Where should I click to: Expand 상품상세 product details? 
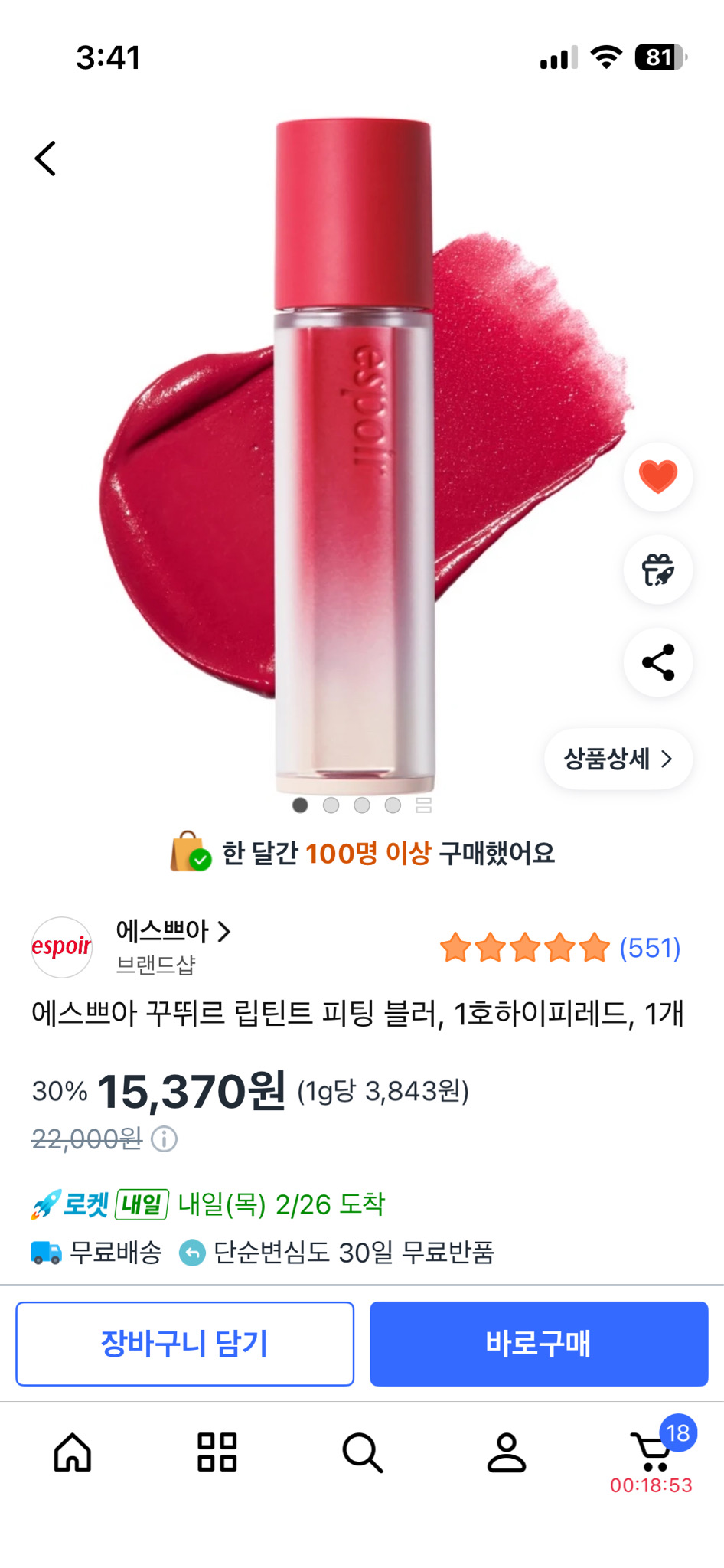point(618,759)
